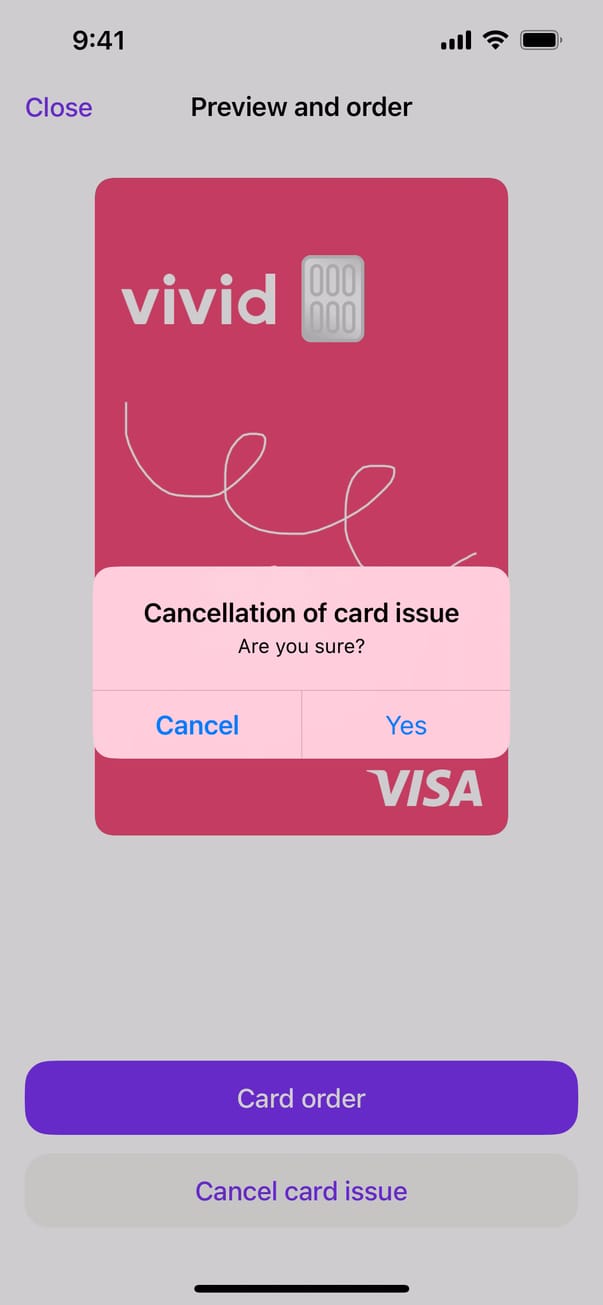Place the Card order

click(301, 1098)
